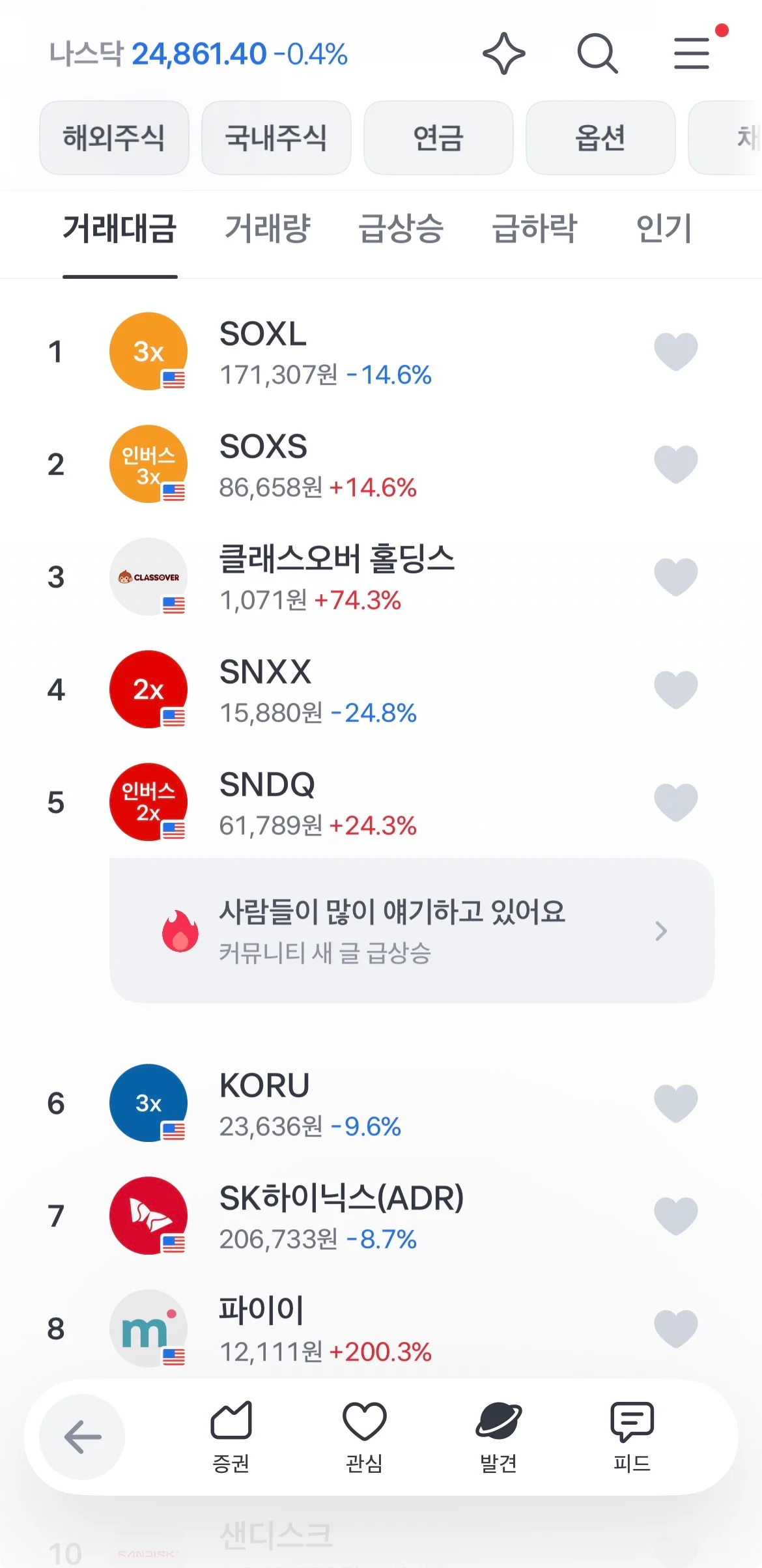Open the SOXL stock row
Screen dimensions: 762x1568
click(381, 352)
